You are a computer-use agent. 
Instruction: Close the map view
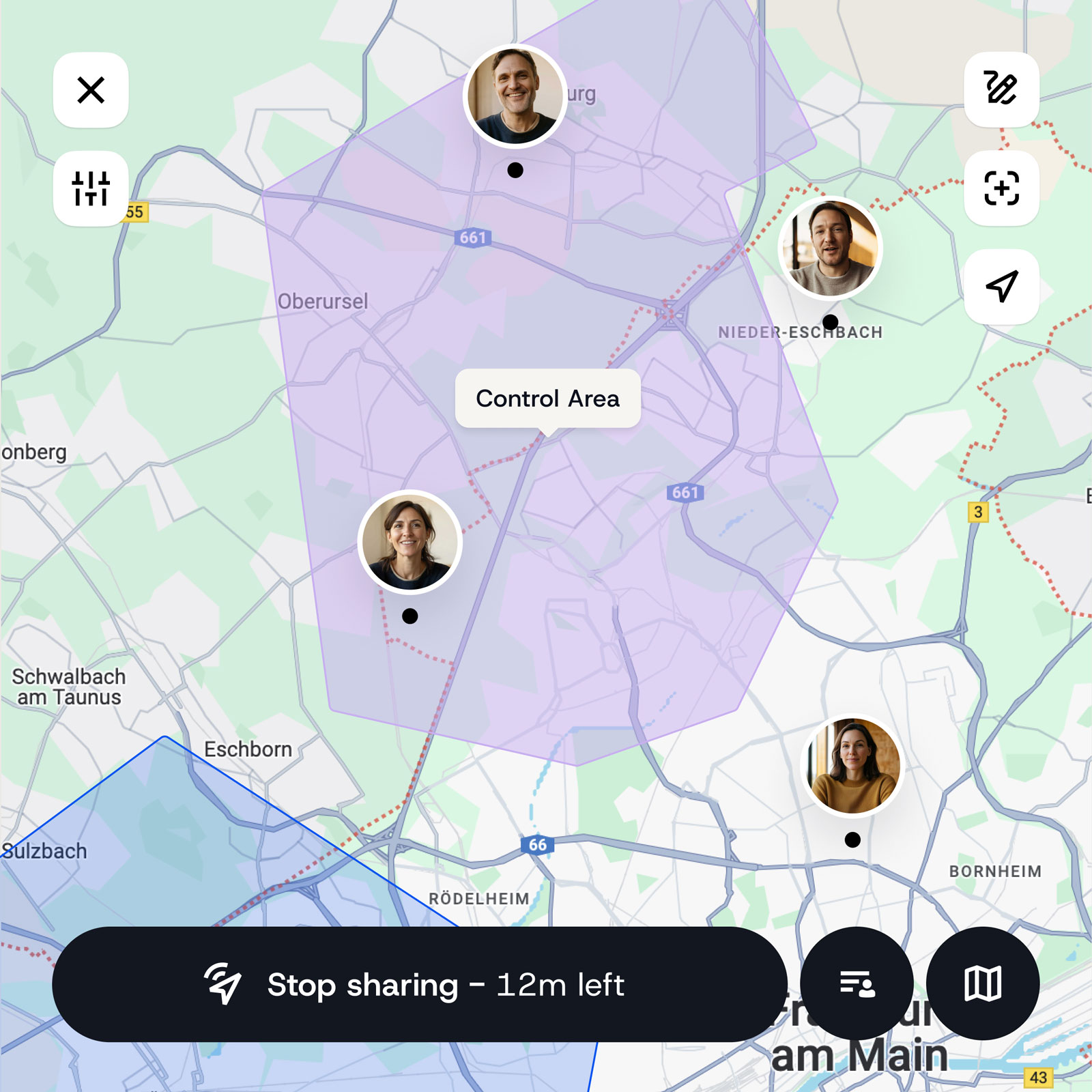point(91,90)
